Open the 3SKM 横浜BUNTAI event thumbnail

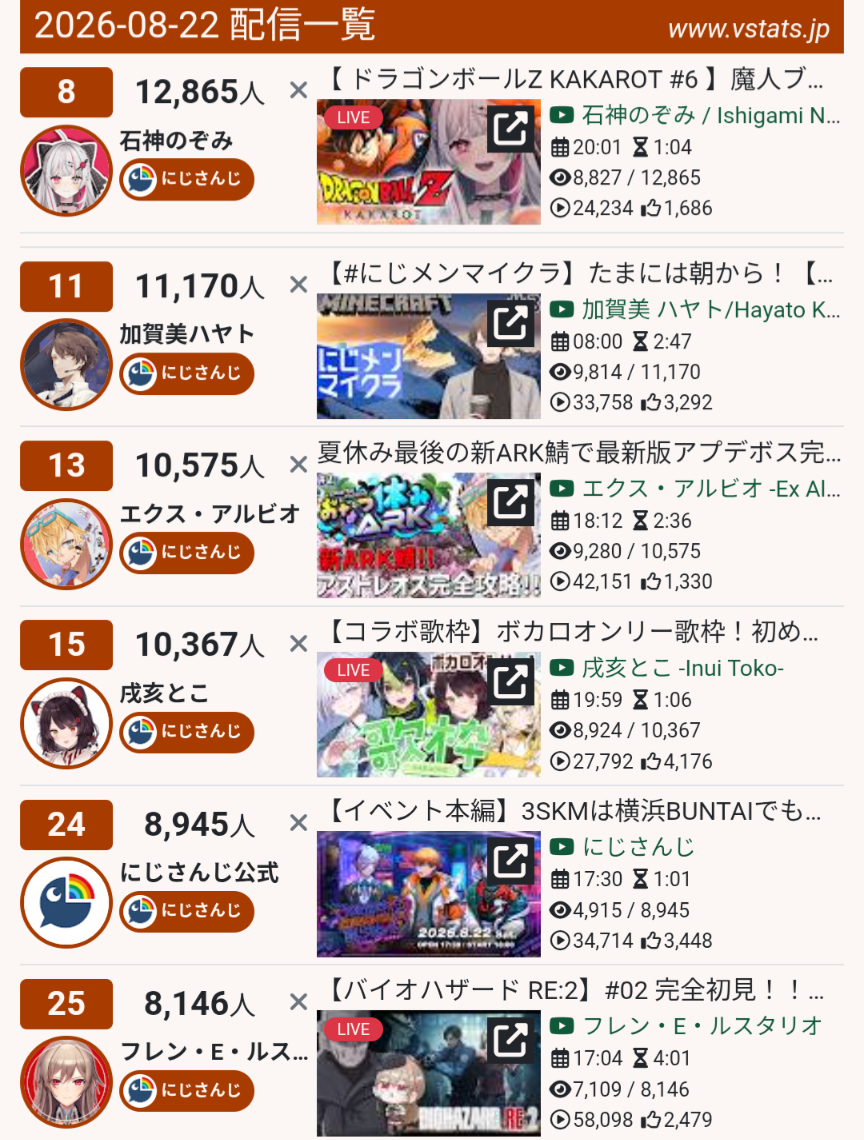click(x=428, y=894)
